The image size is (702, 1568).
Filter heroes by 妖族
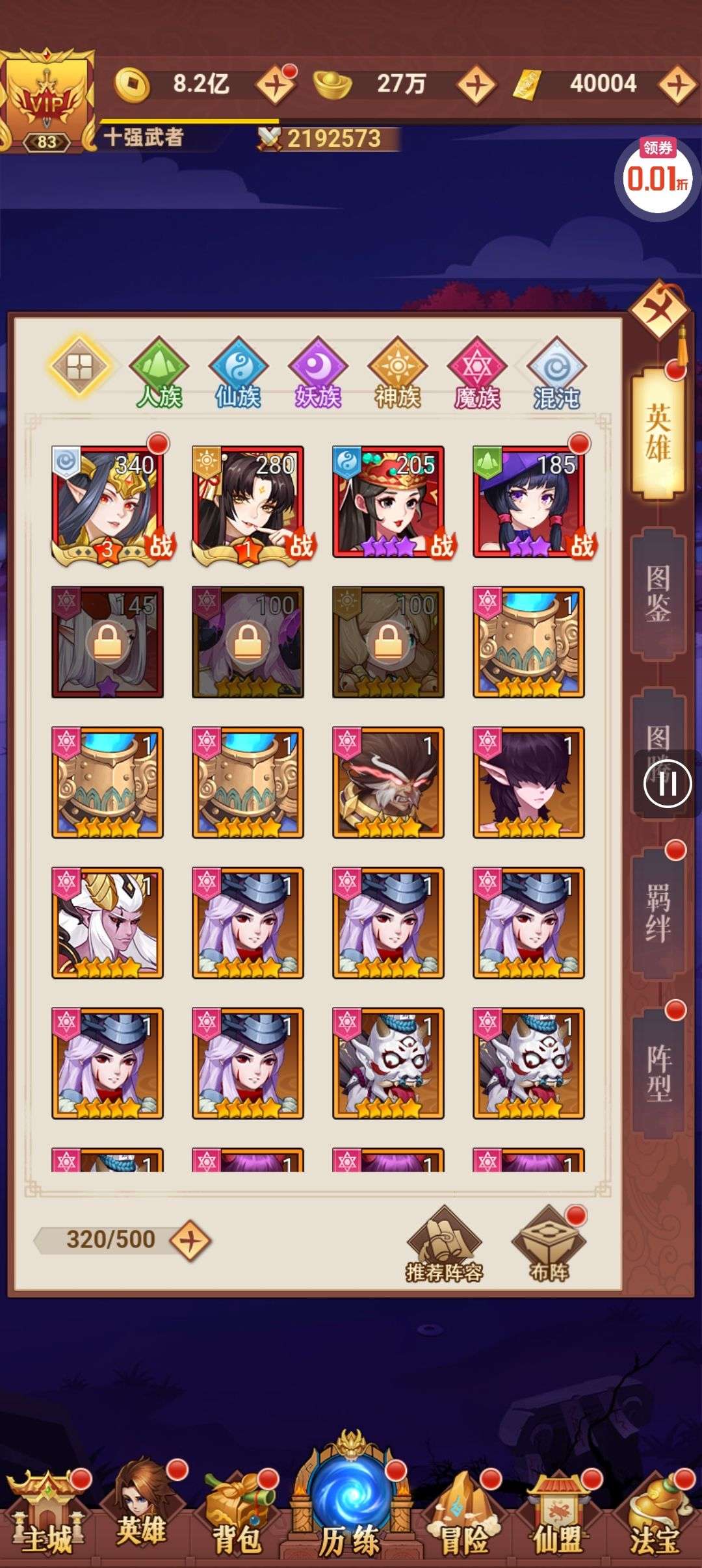coord(318,372)
